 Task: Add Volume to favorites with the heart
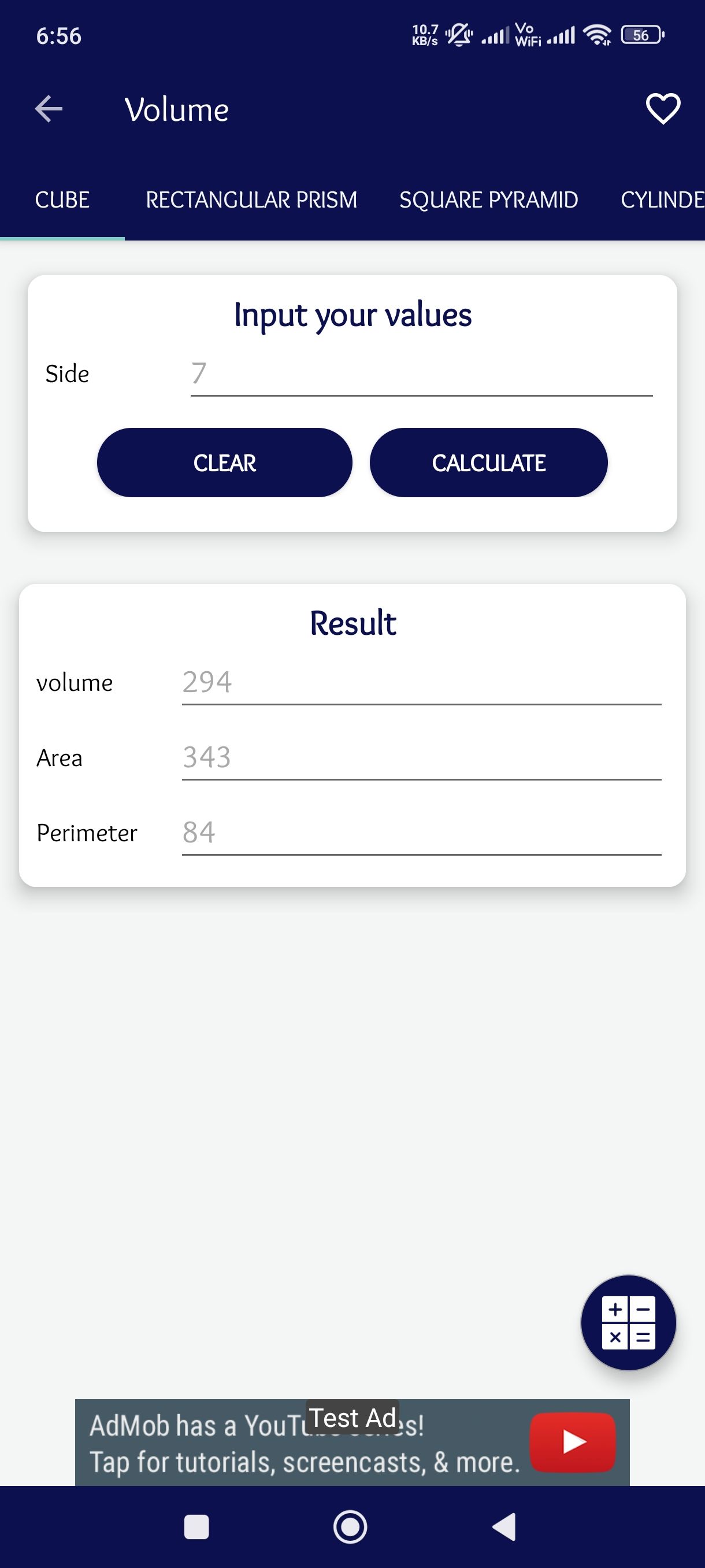point(662,110)
